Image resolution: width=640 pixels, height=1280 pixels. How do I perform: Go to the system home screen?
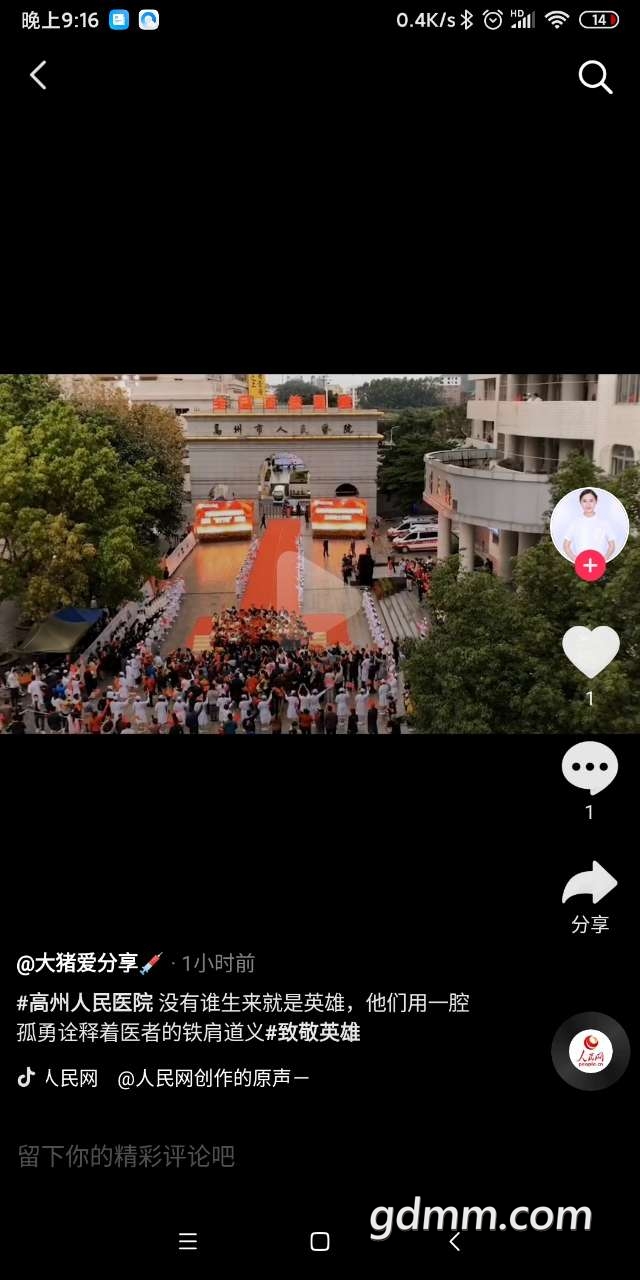[x=320, y=1242]
